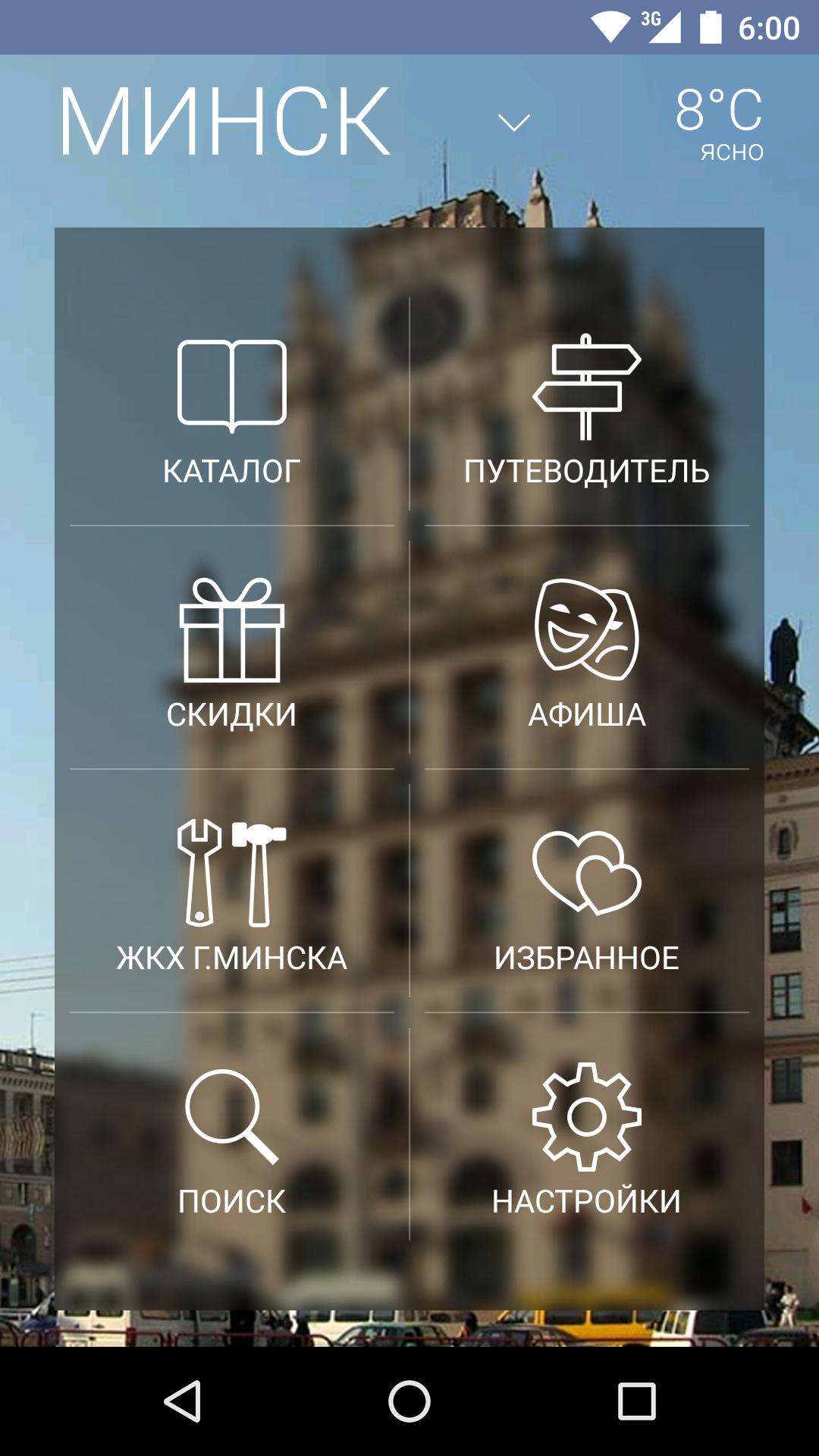Open ЖКХ Г.Минска tools icon
The image size is (819, 1456).
[230, 872]
